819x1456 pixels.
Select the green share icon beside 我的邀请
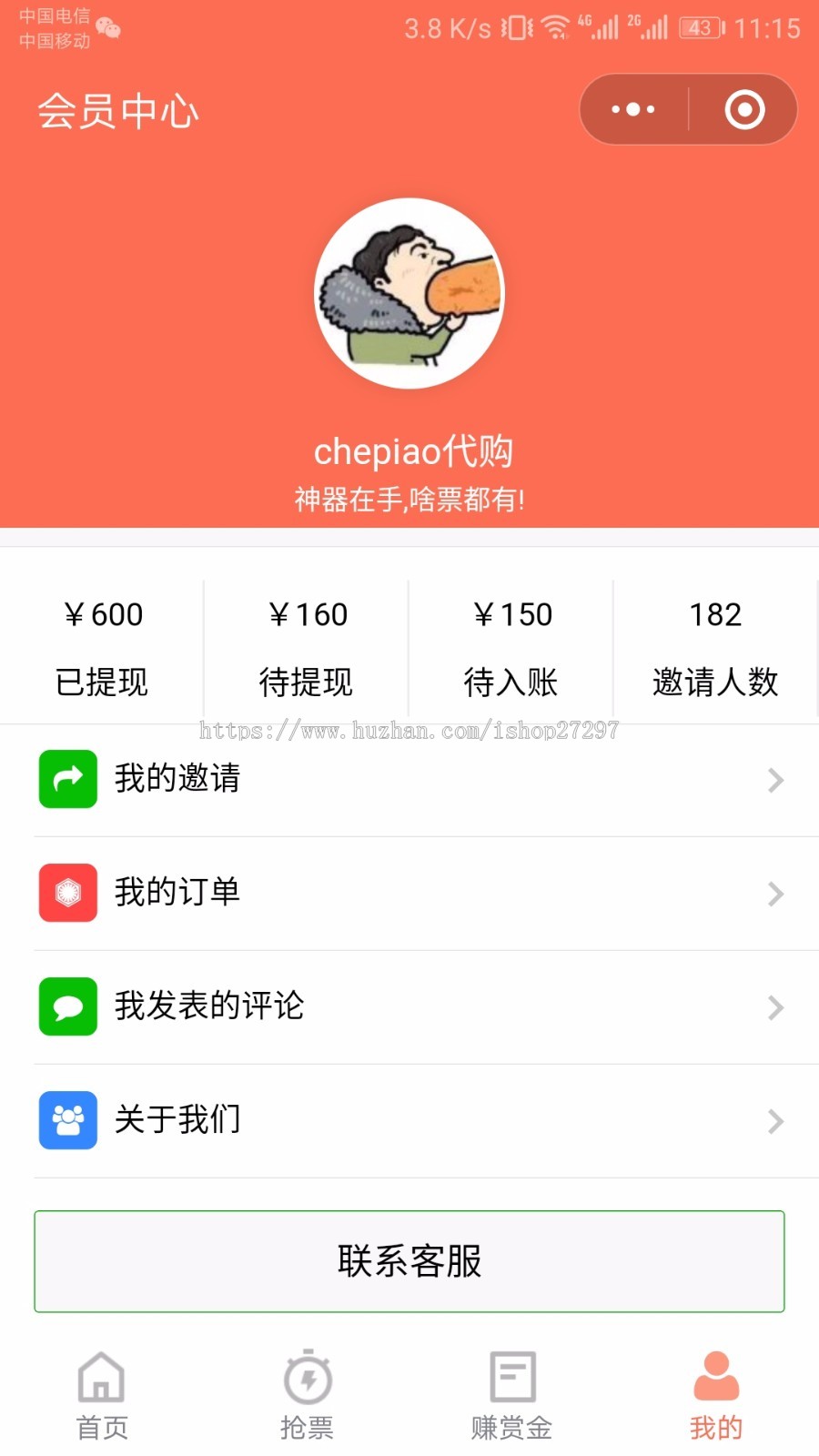67,779
